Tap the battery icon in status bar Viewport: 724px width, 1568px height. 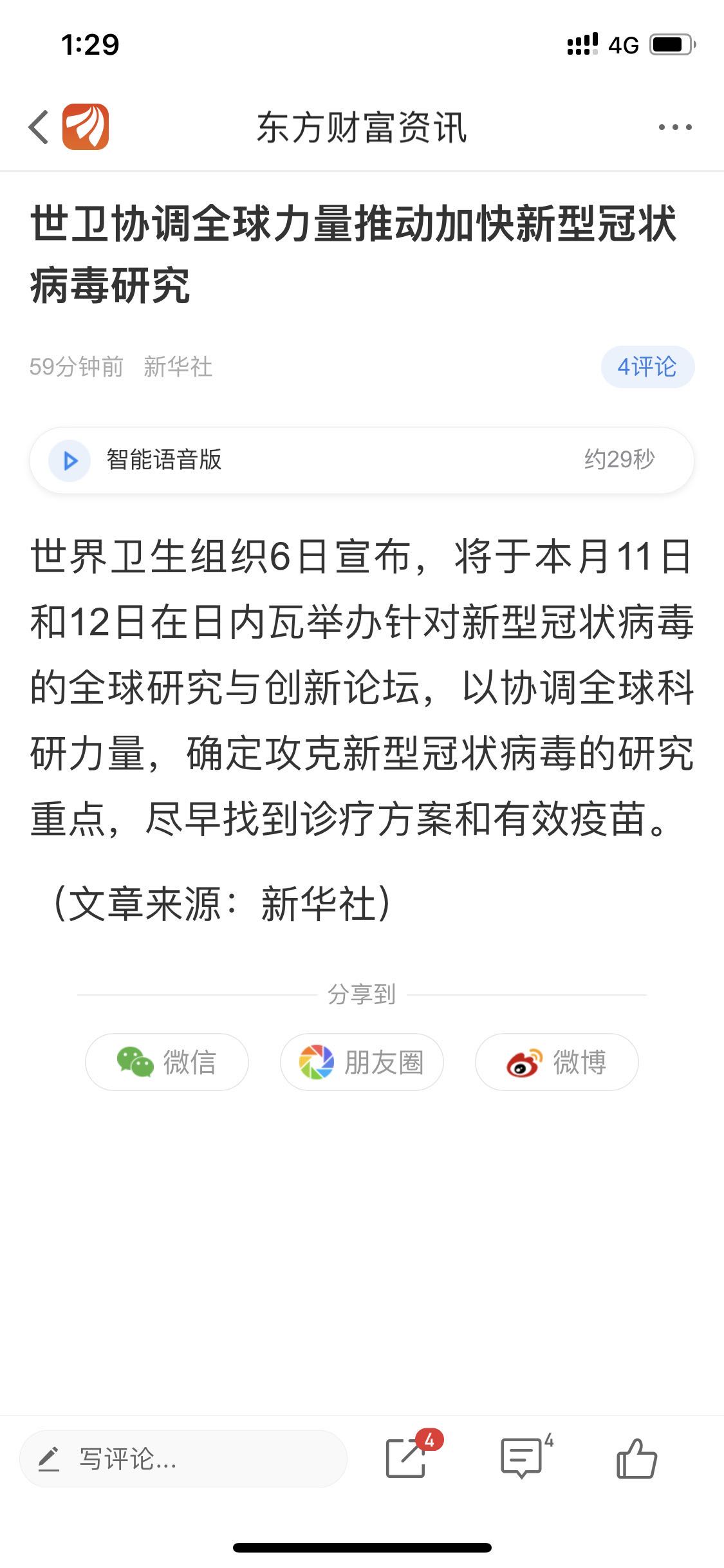click(672, 45)
